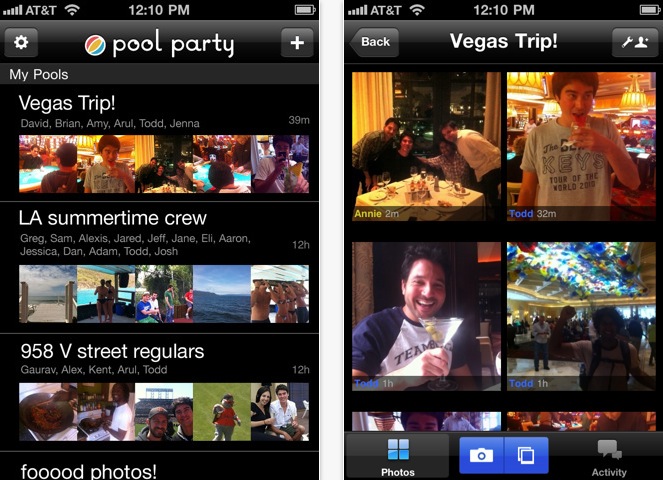Go back from the Vegas Trip! screen
This screenshot has height=480, width=663.
(x=373, y=42)
